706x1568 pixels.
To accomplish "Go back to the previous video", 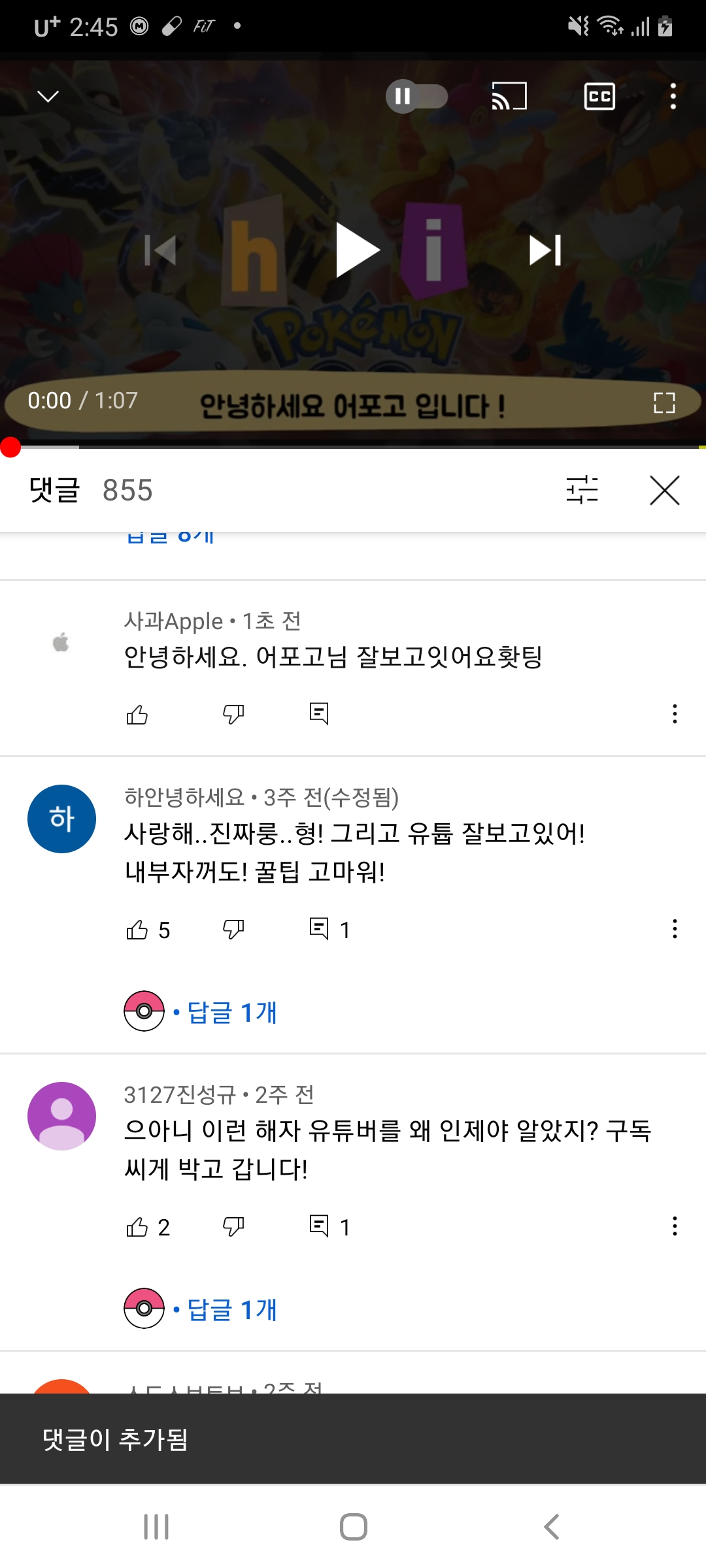I will coord(161,250).
